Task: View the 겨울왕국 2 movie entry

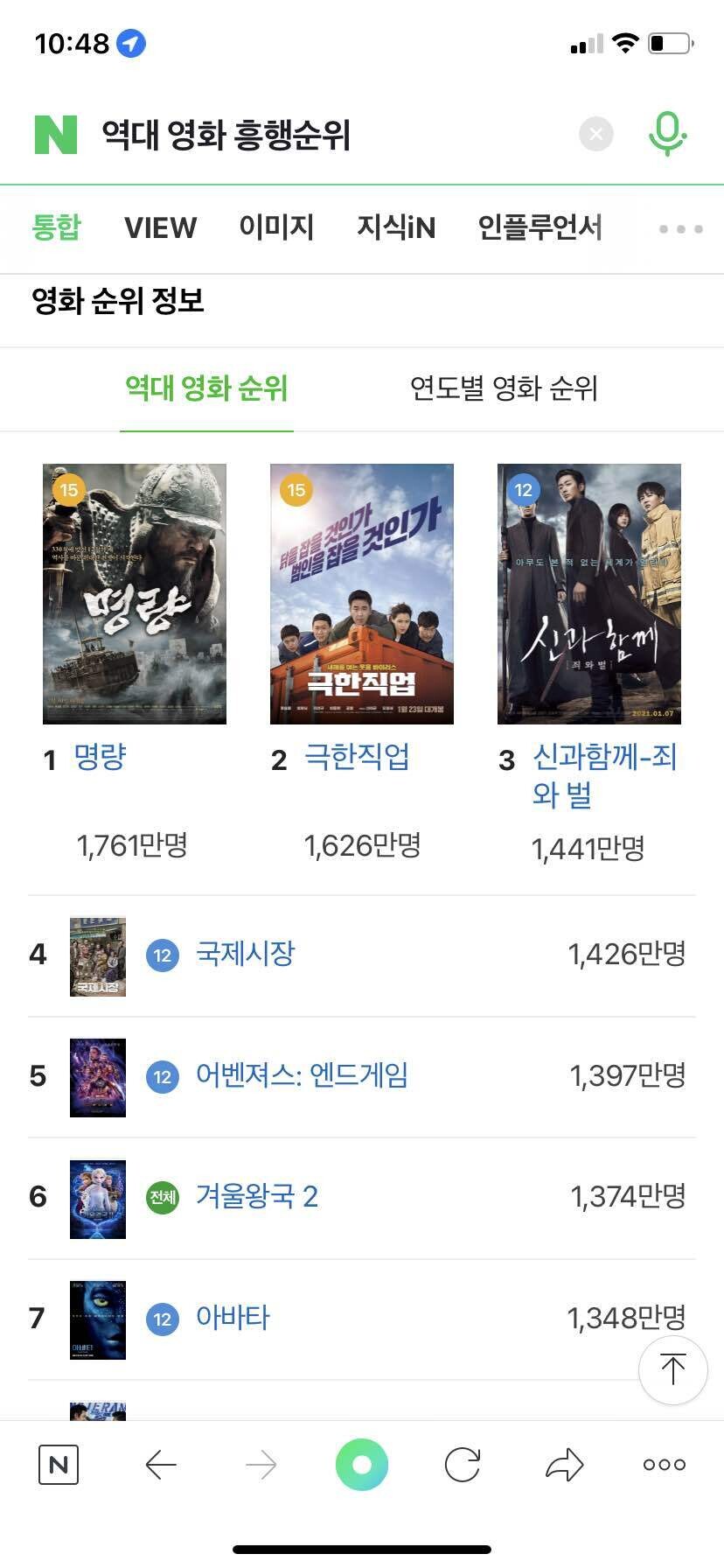Action: tap(256, 1196)
